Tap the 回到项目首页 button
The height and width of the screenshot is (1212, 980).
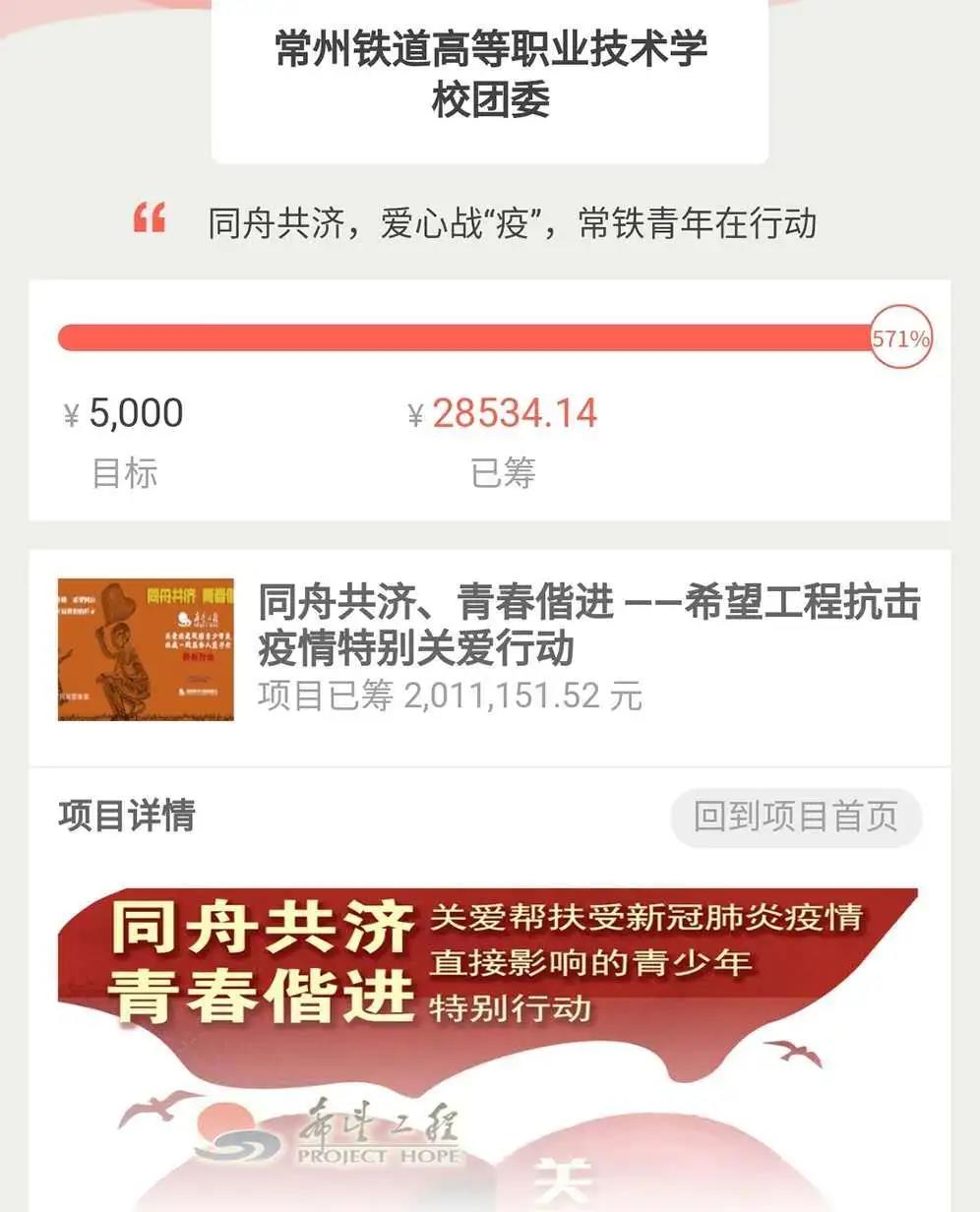click(x=795, y=817)
